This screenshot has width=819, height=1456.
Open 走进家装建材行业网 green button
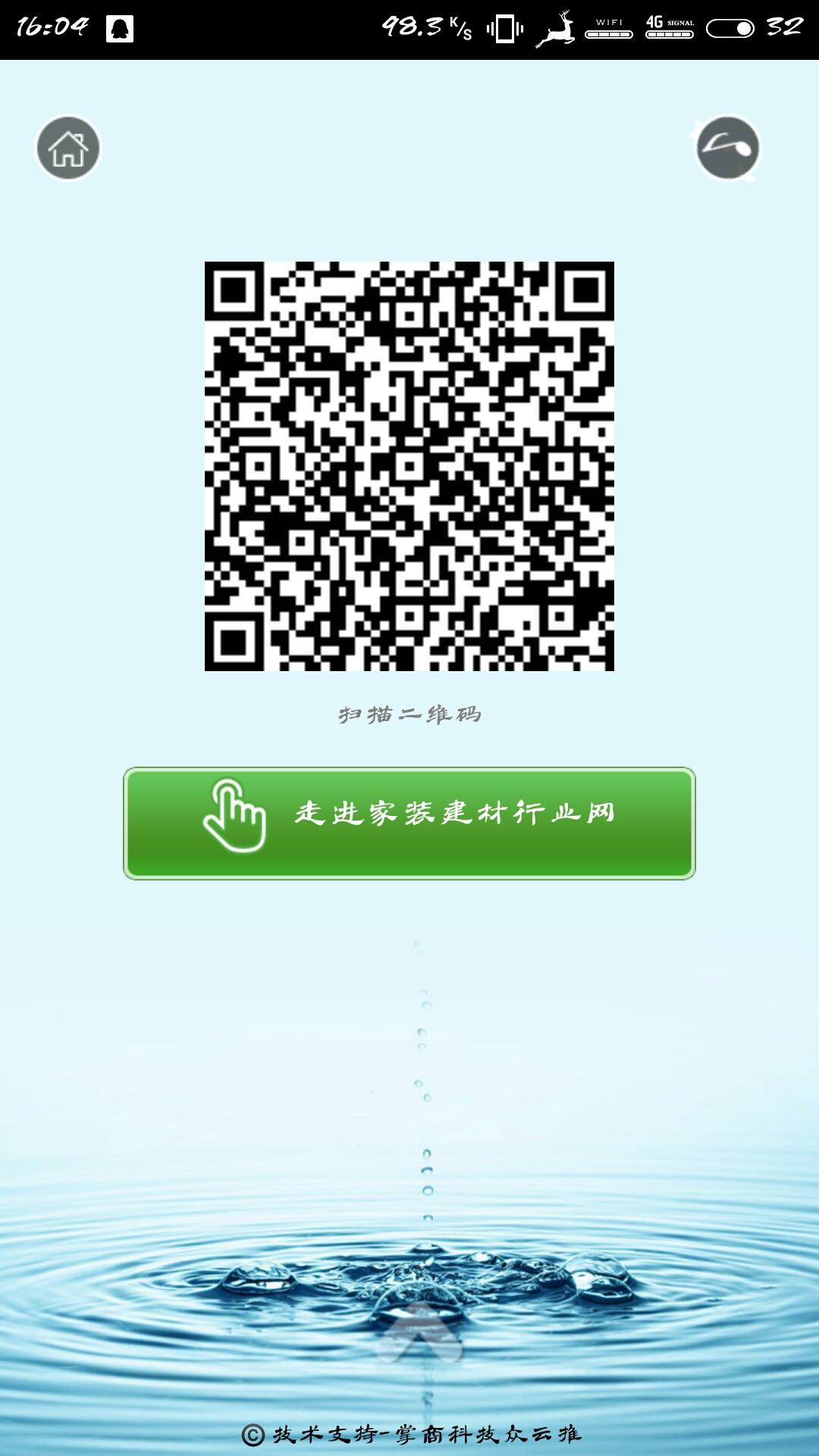[x=409, y=823]
